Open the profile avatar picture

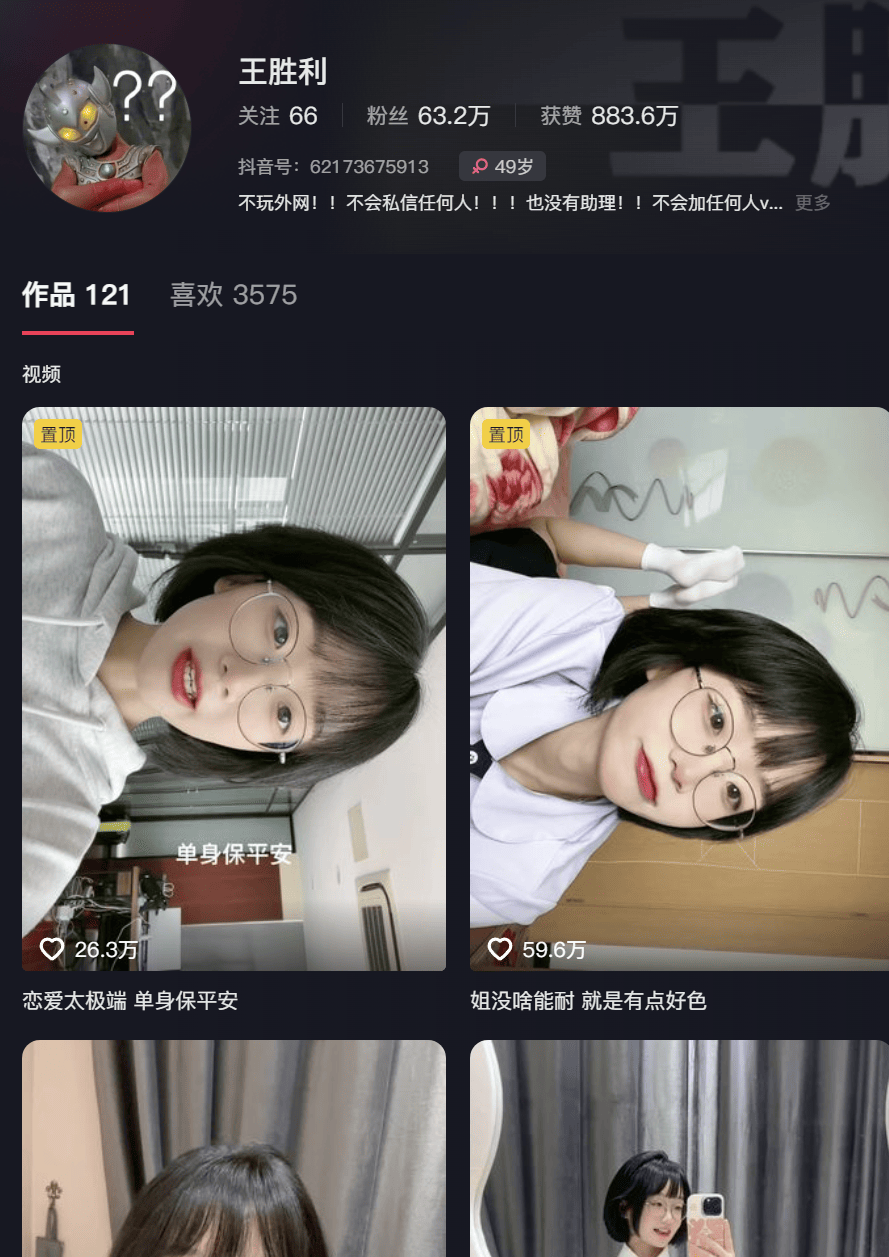[107, 128]
